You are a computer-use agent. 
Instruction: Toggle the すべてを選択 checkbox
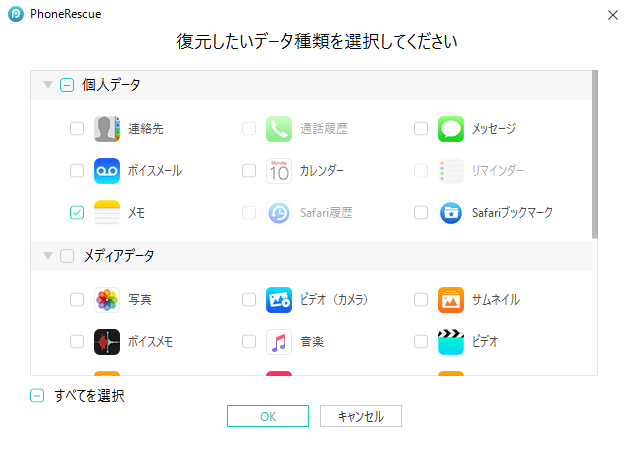pos(37,395)
